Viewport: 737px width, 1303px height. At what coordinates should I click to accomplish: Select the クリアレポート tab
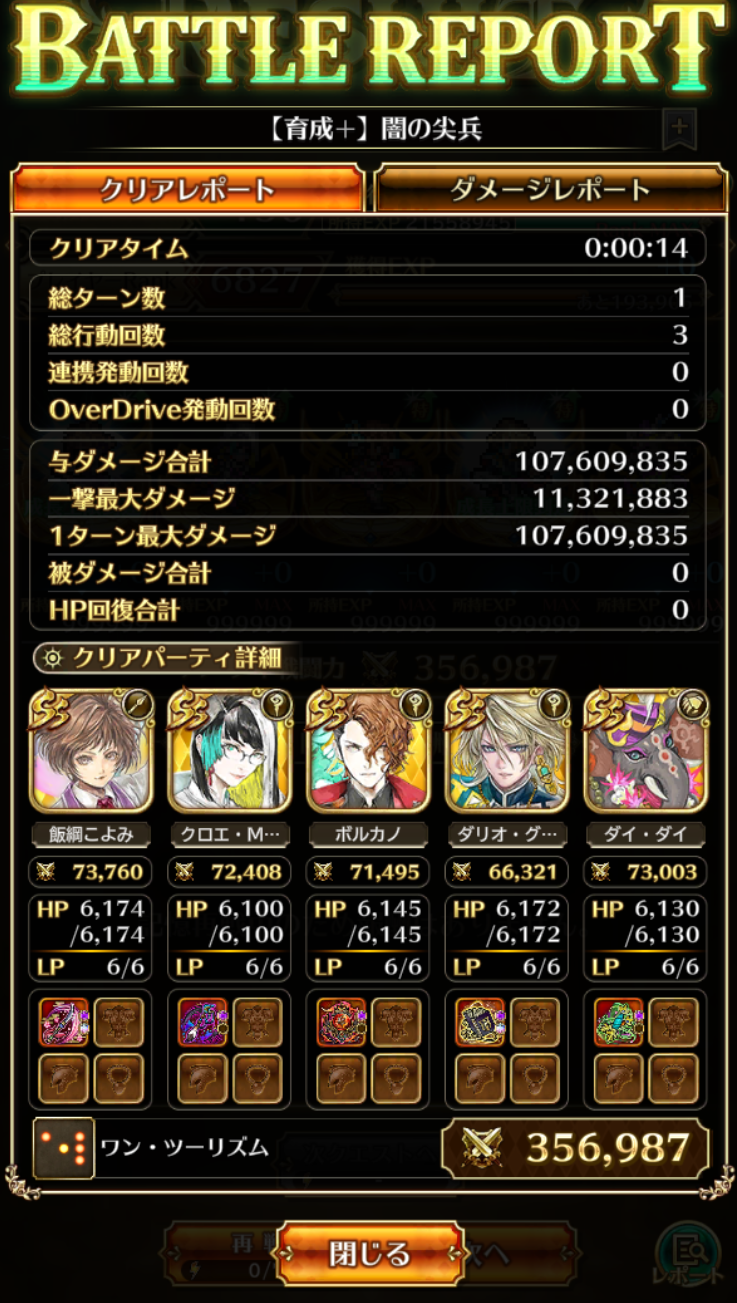[x=188, y=189]
